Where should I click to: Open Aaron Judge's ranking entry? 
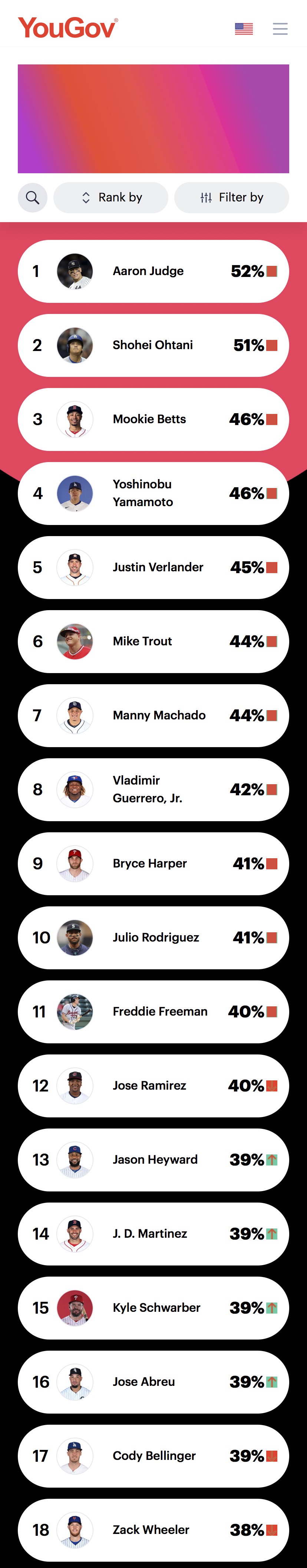153,271
